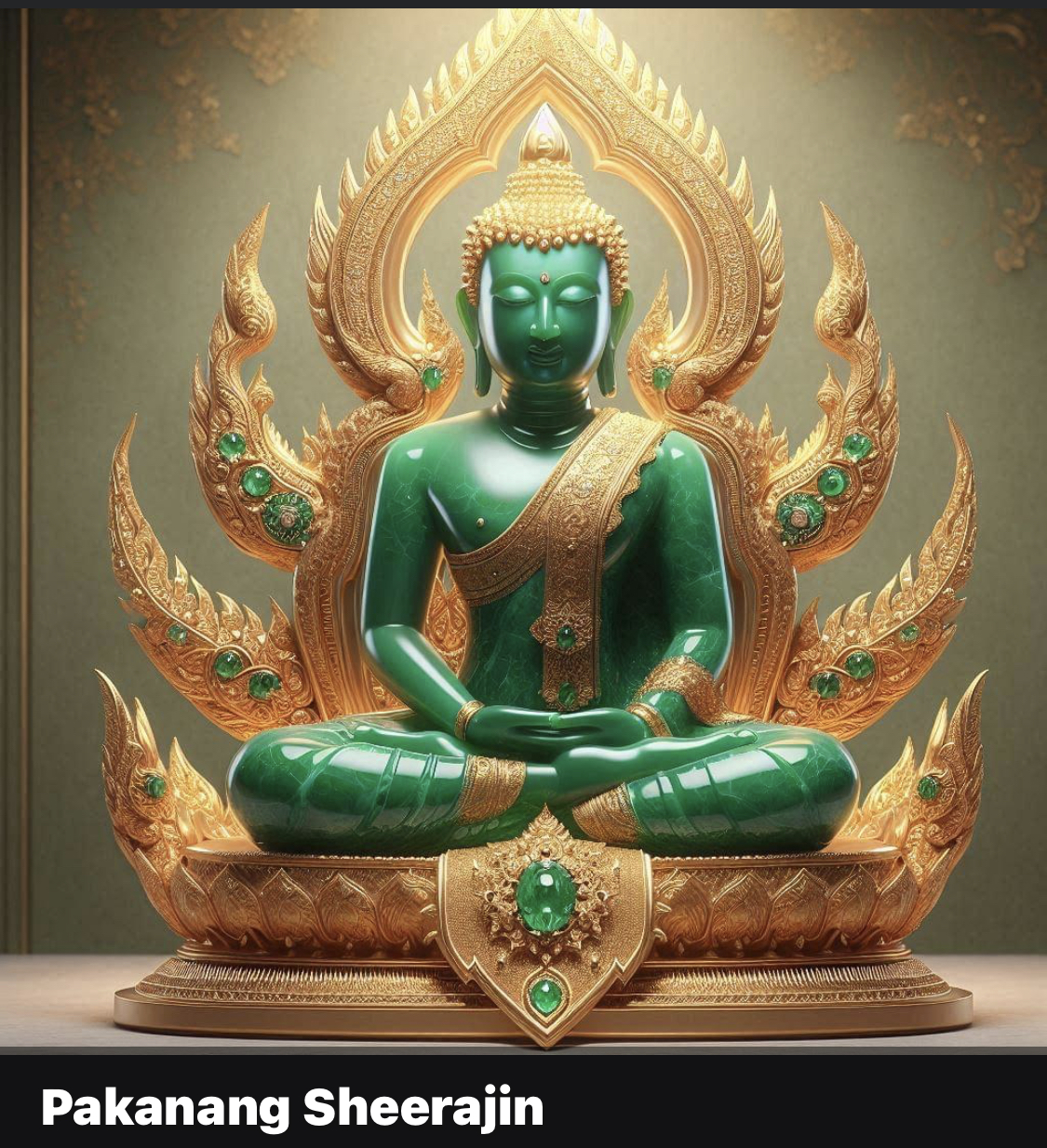The width and height of the screenshot is (1047, 1148).
Task: Open Pakanang Sheerajin's profile
Action: 292,1107
